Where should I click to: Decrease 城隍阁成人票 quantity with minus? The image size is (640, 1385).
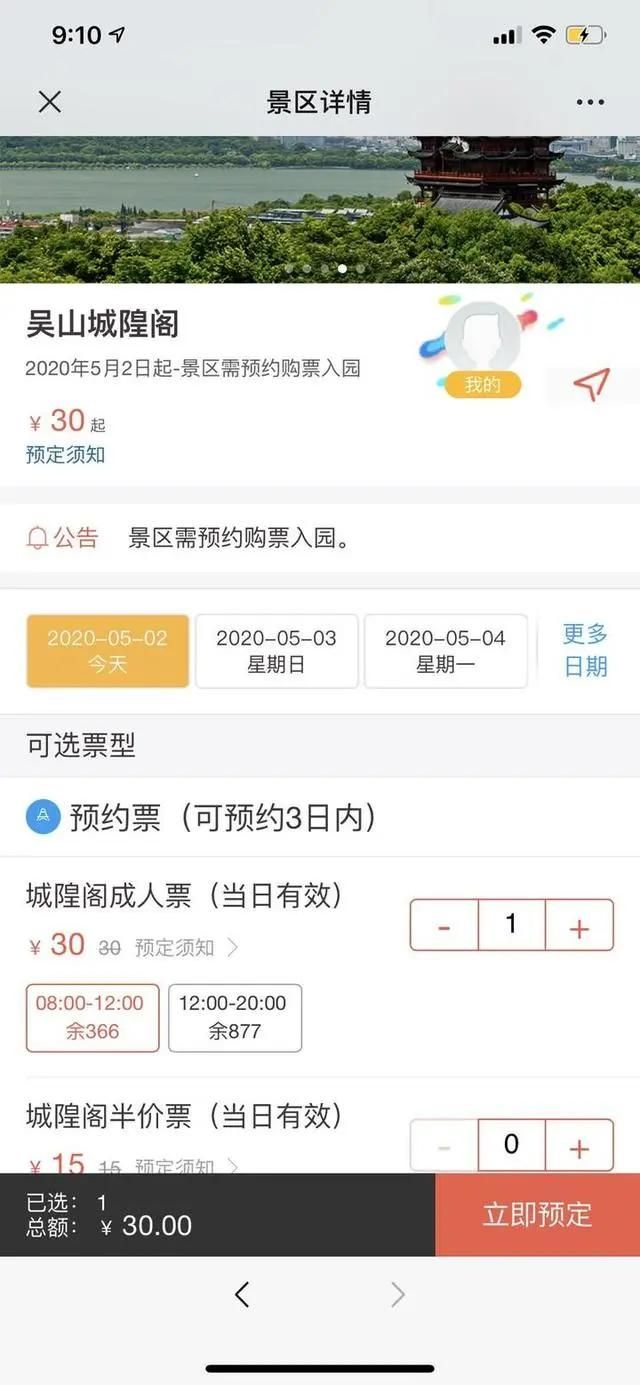tap(444, 925)
